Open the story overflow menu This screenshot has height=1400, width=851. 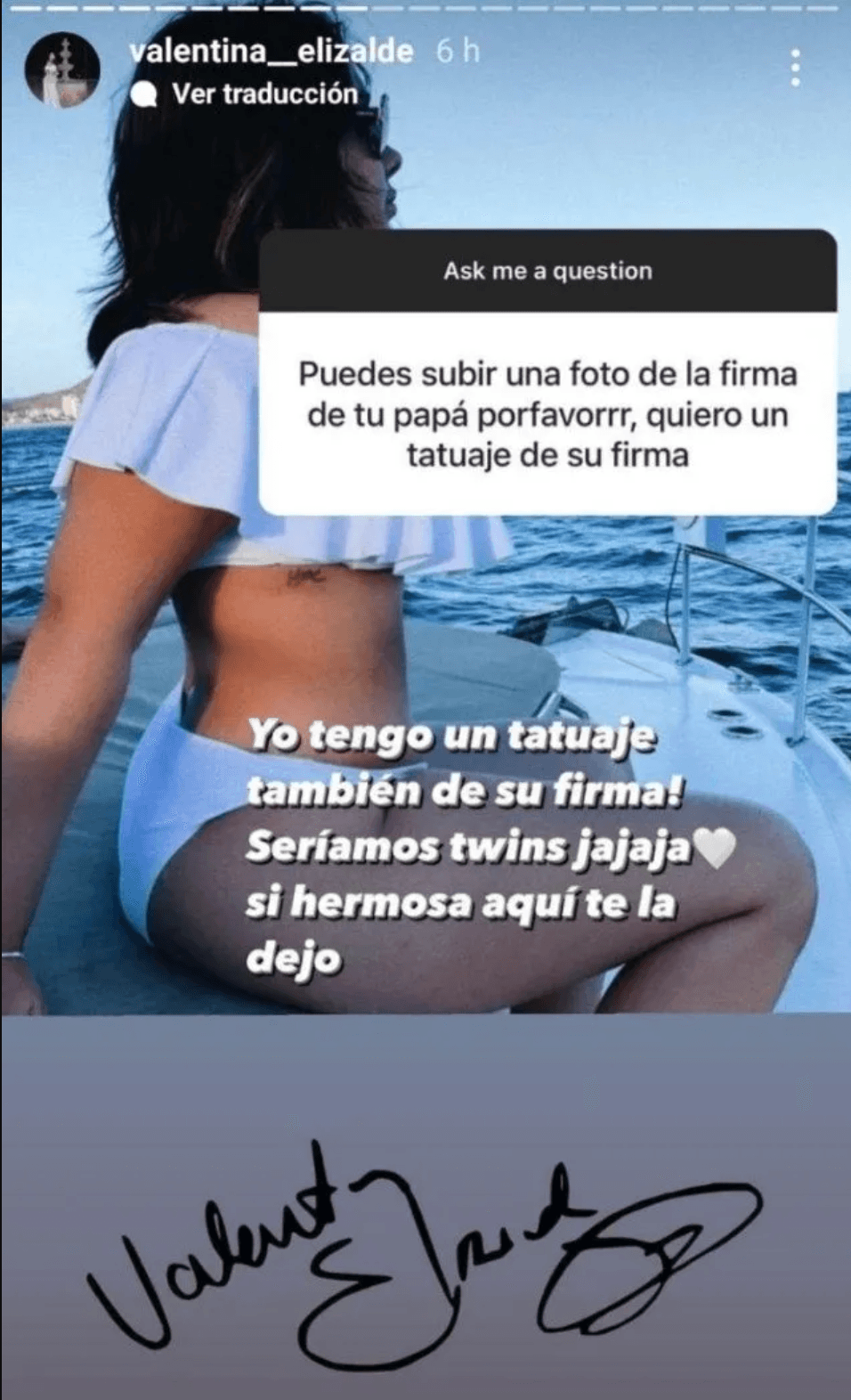point(795,69)
